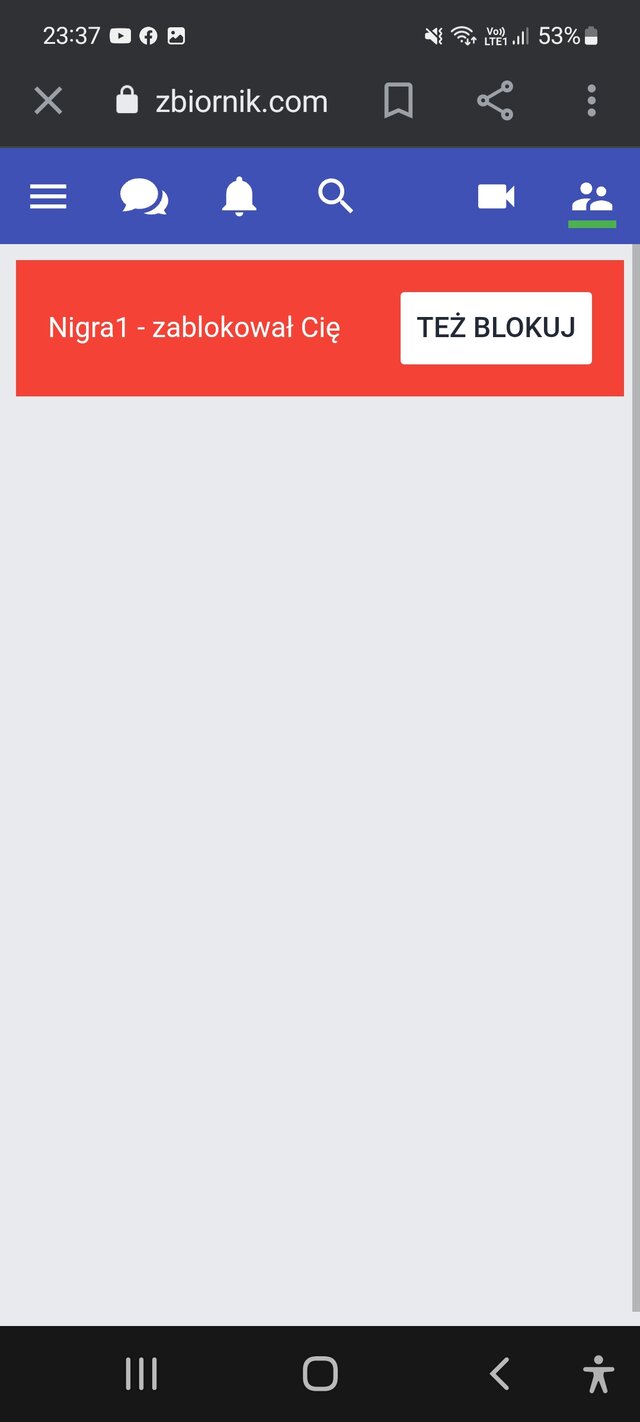Share this page link
The height and width of the screenshot is (1422, 640).
pos(495,101)
